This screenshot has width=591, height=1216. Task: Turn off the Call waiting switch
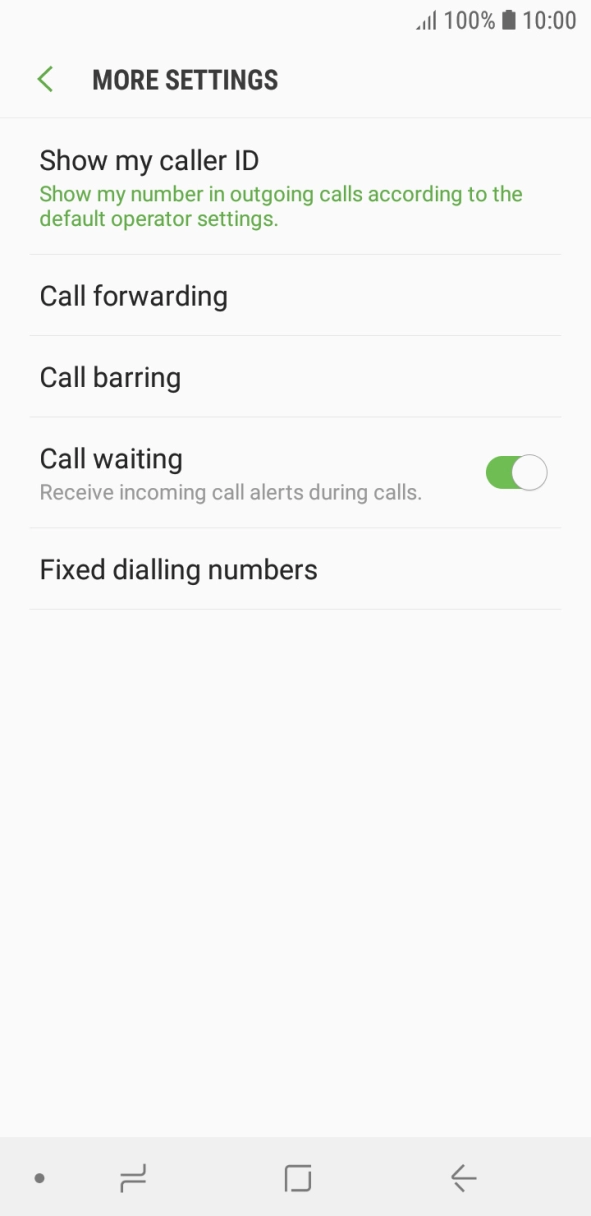point(516,473)
